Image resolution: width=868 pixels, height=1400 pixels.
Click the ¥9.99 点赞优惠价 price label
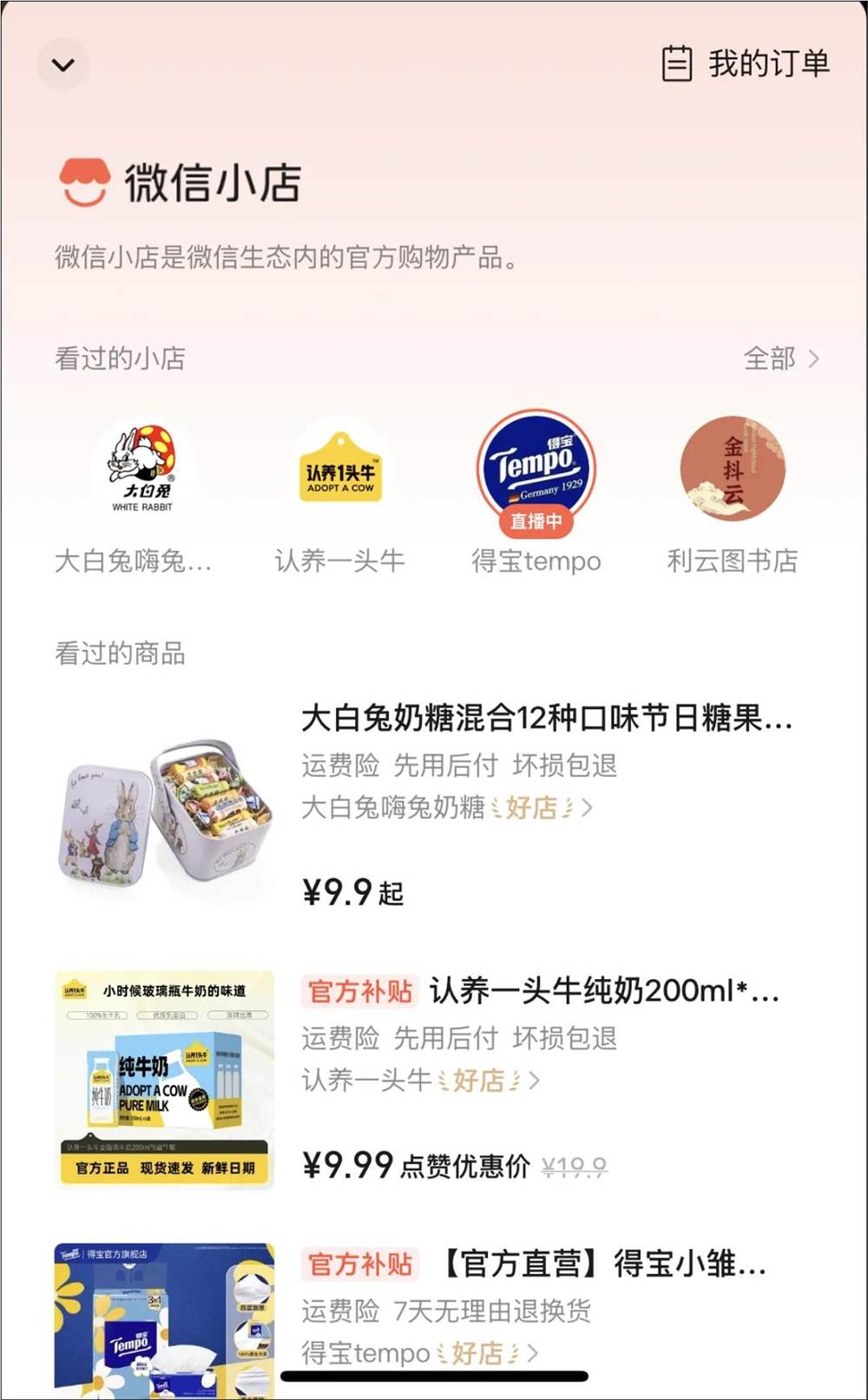417,1166
